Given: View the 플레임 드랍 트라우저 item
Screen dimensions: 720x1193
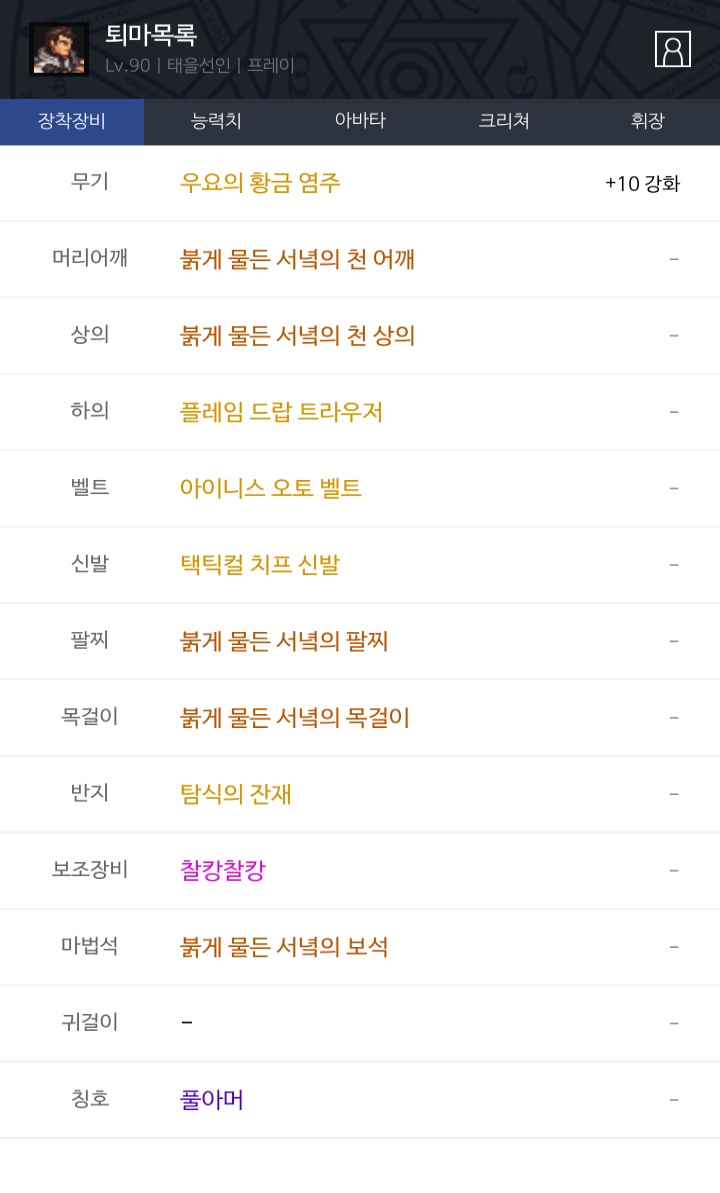Looking at the screenshot, I should click(281, 412).
